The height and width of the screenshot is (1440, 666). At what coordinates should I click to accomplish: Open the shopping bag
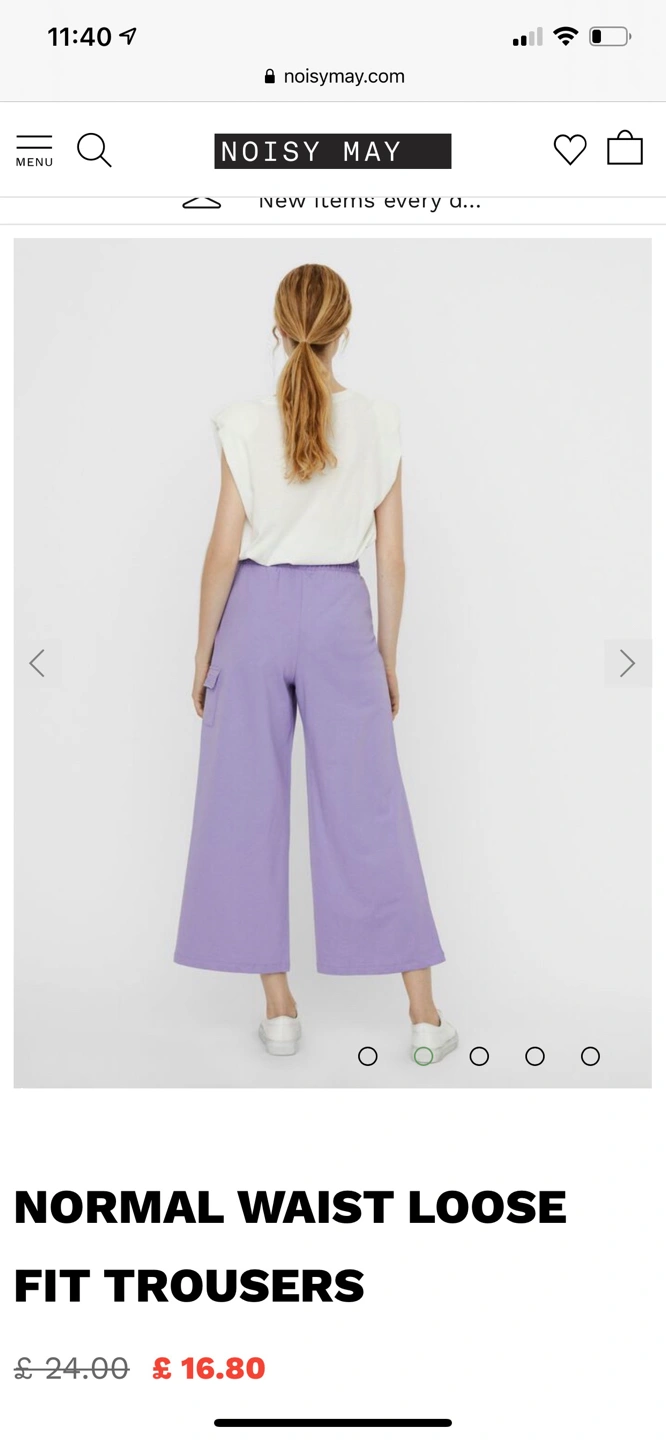(x=625, y=148)
